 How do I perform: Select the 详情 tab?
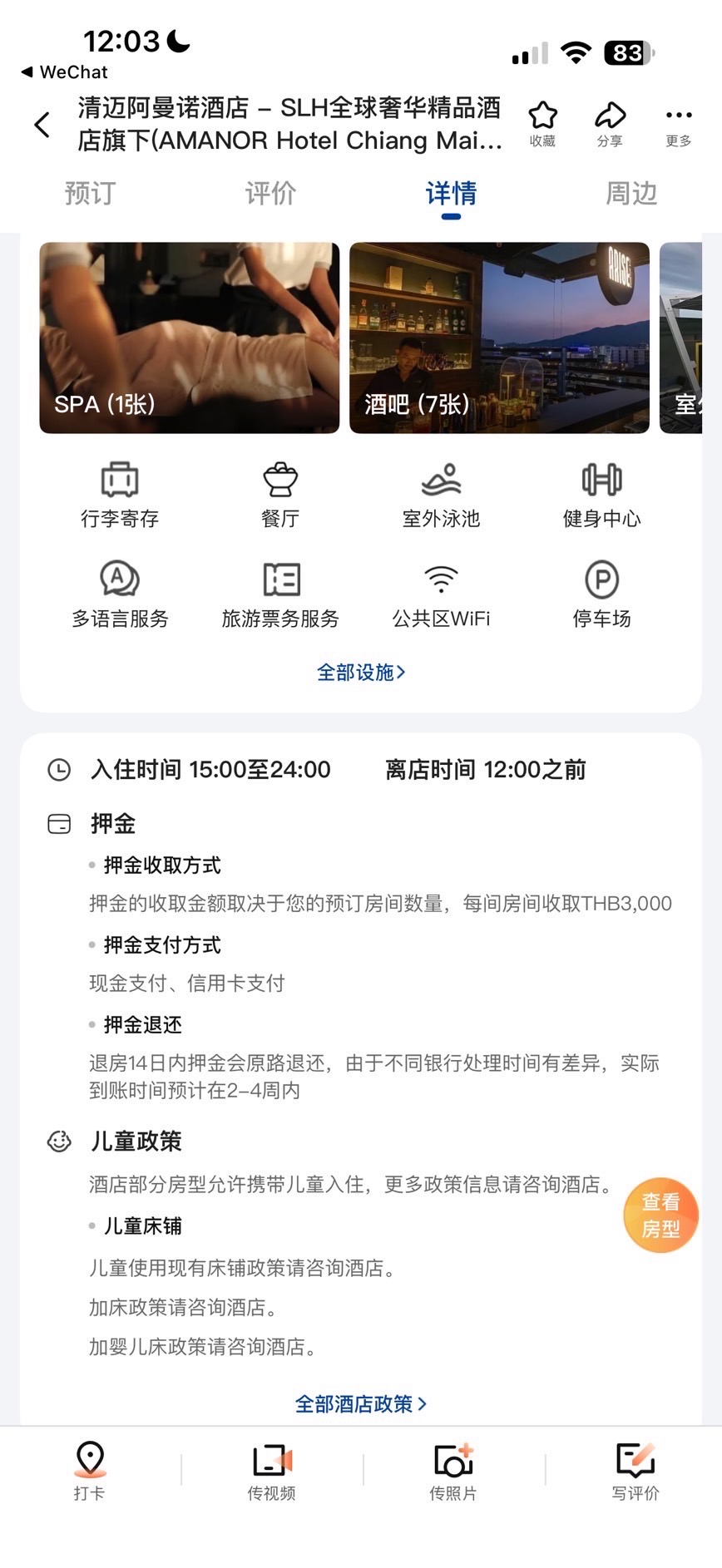pyautogui.click(x=451, y=194)
